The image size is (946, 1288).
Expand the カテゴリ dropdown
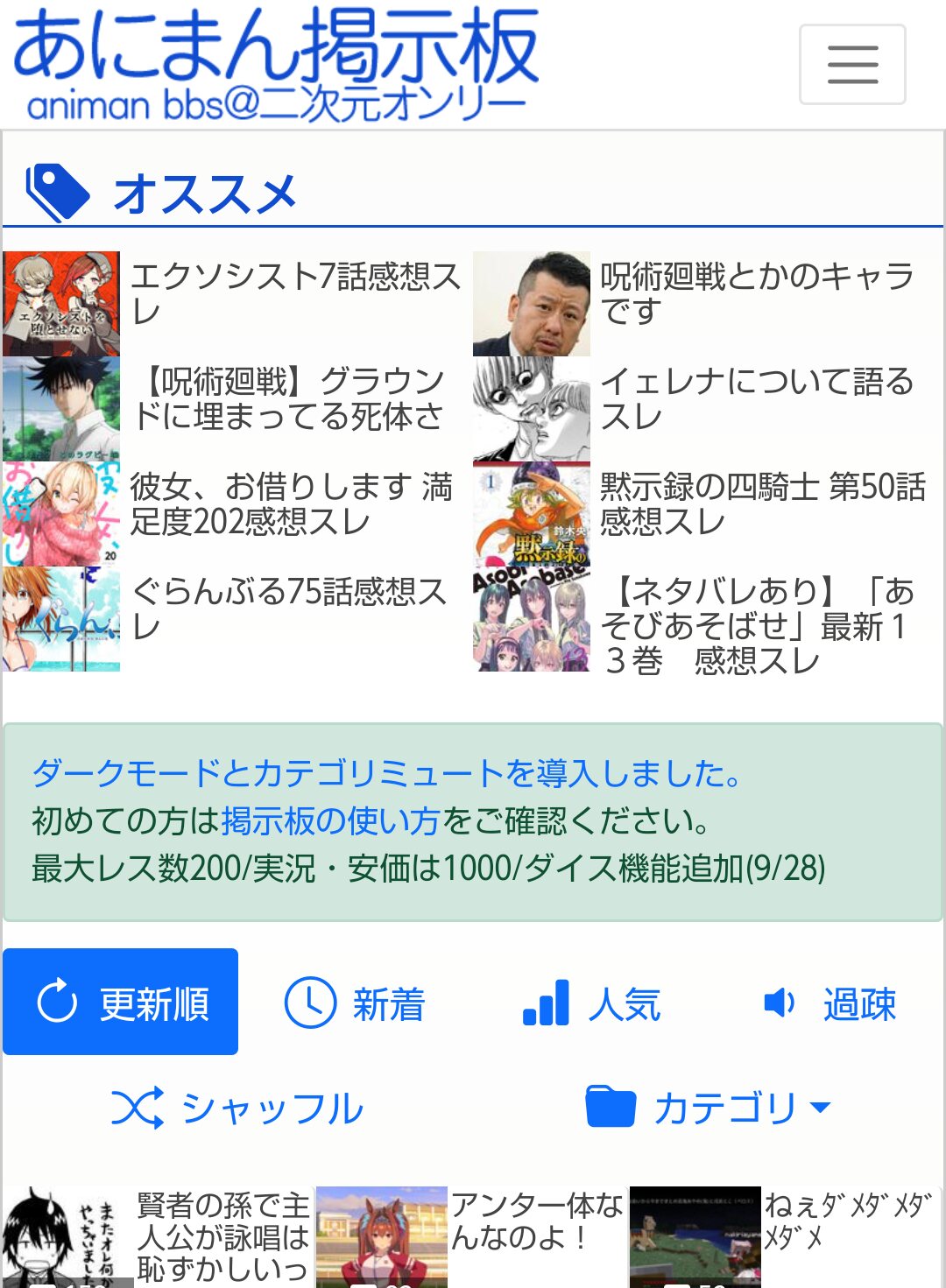point(708,1109)
